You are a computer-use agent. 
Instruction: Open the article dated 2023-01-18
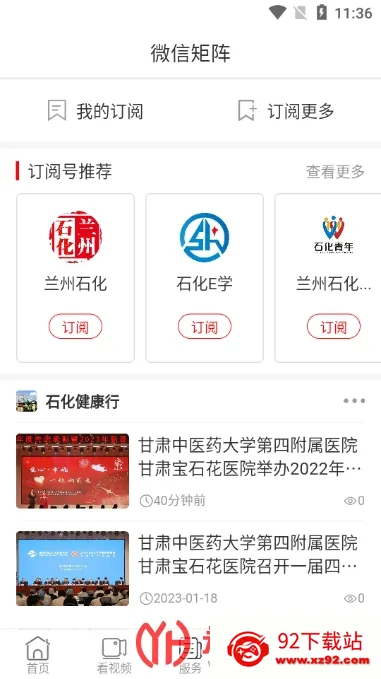(190, 568)
